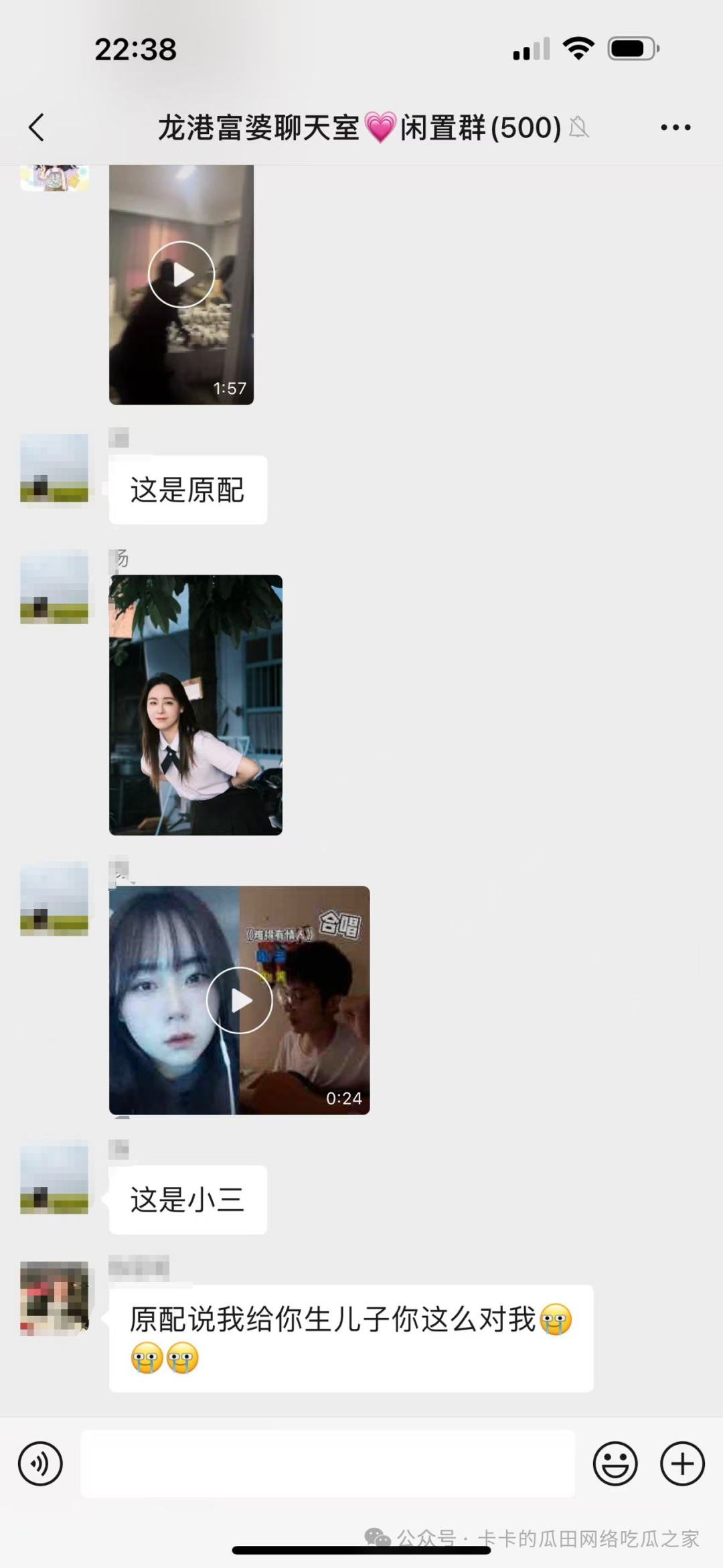
Task: Open avatar of sender of 原配说我给你生儿子
Action: pos(54,1298)
